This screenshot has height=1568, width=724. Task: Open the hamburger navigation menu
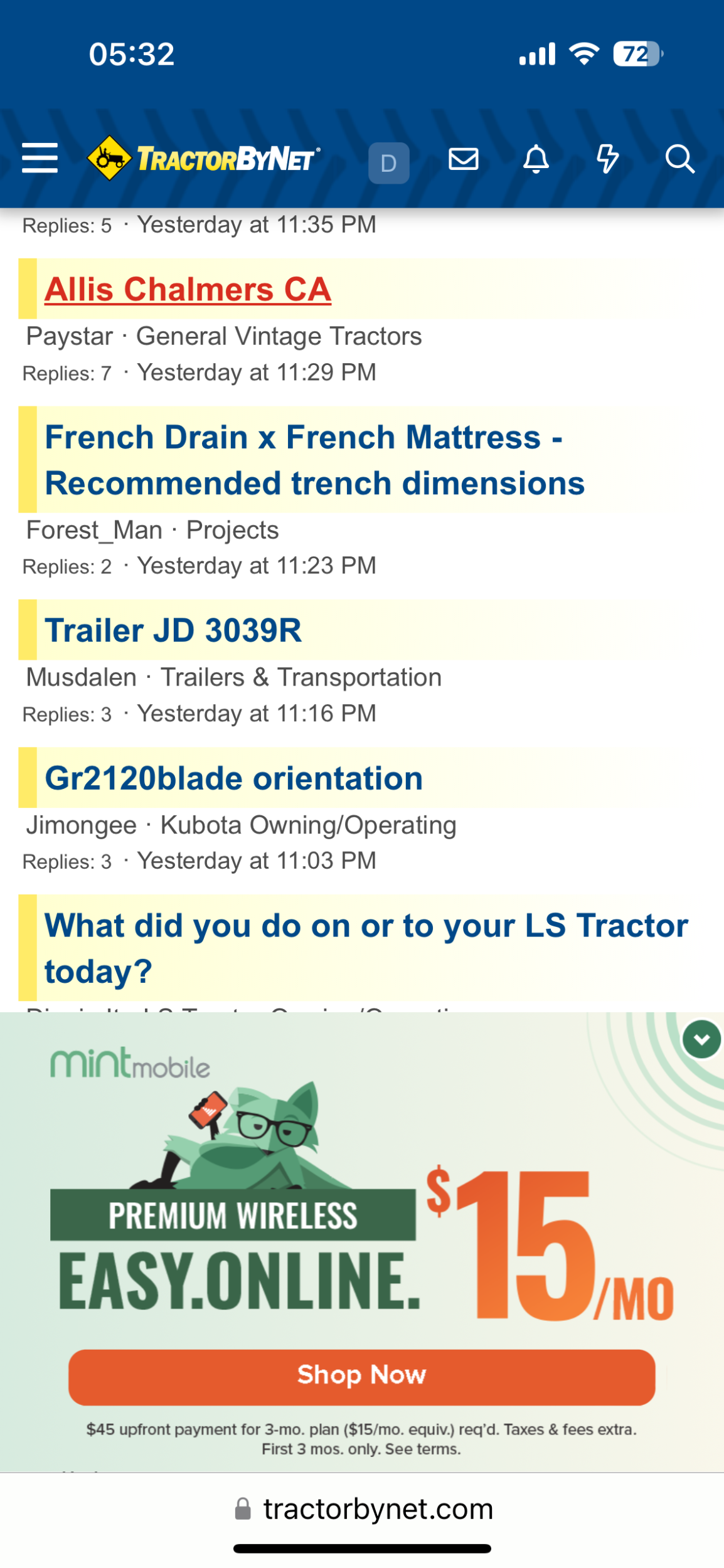point(40,157)
